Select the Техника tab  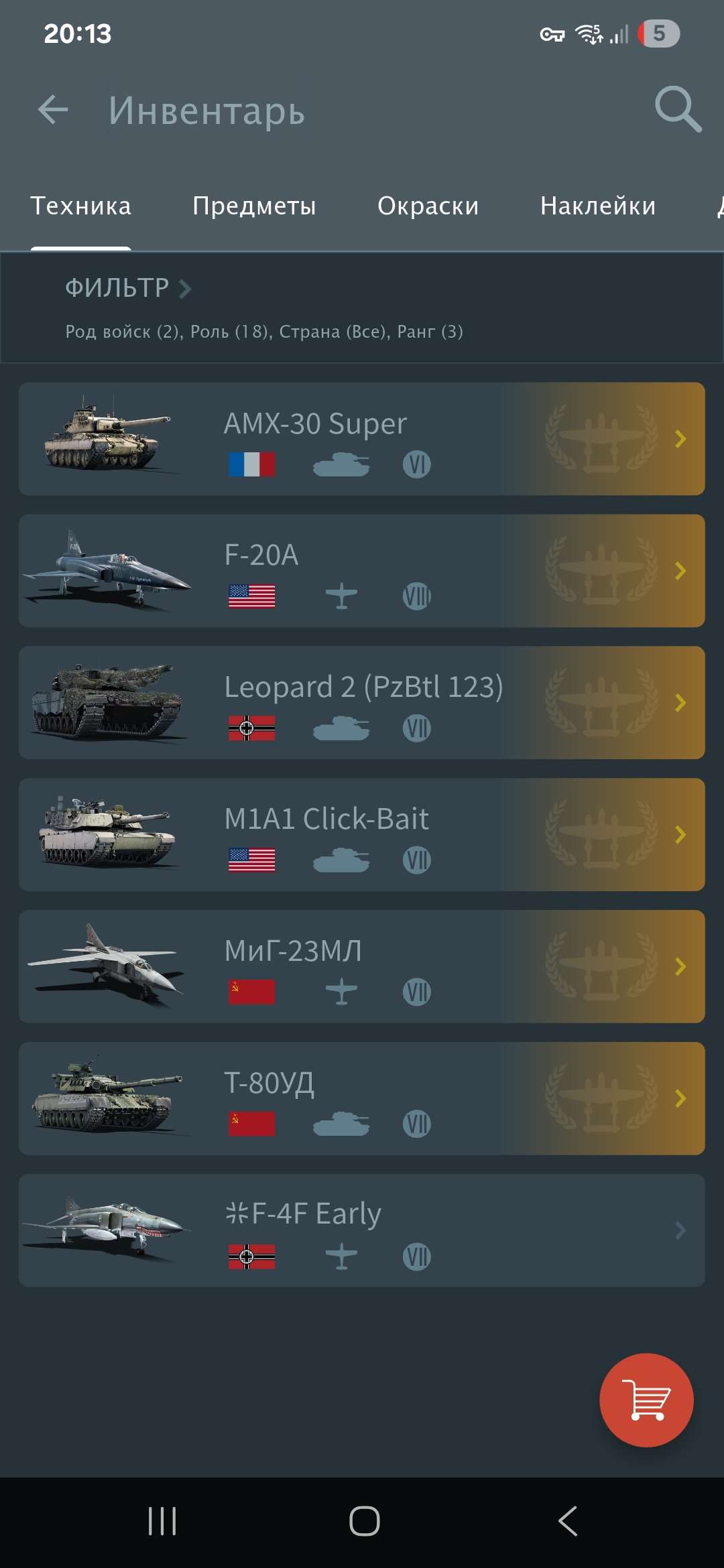pos(80,206)
